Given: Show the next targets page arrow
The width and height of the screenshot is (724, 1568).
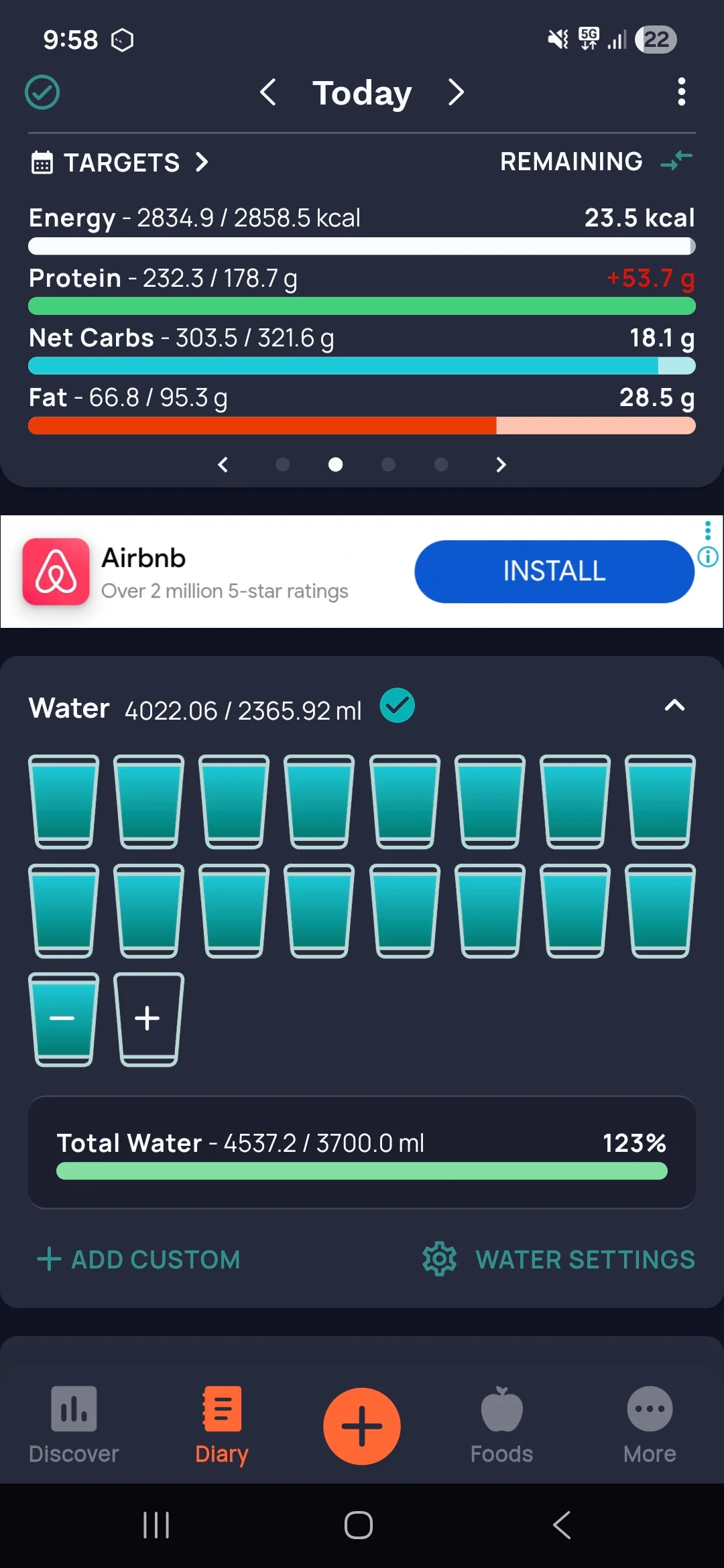Looking at the screenshot, I should click(x=501, y=464).
